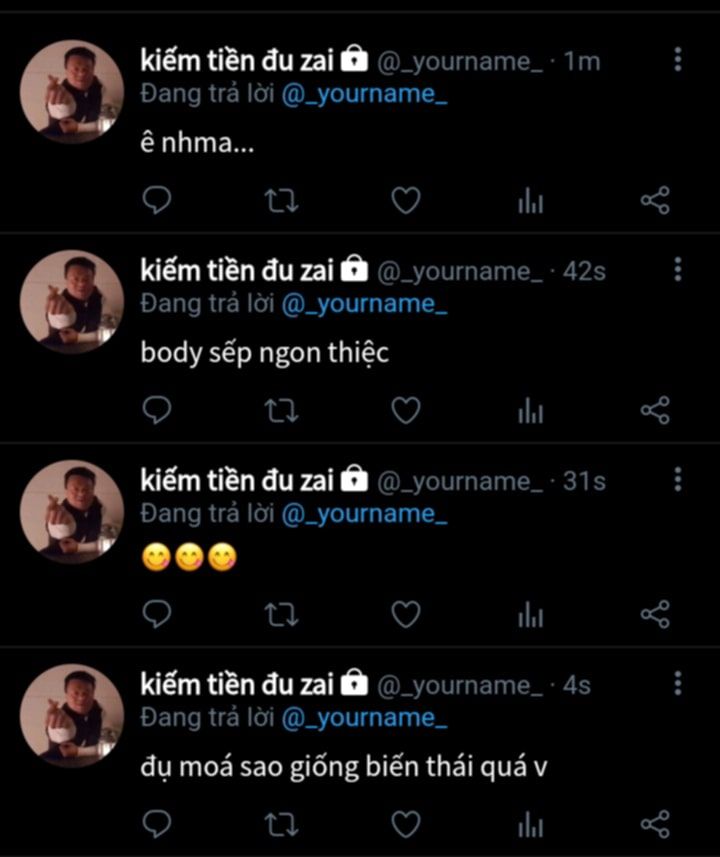Reply to the "đụ moá sao giống" tweet
Viewport: 720px width, 857px height.
click(x=157, y=824)
